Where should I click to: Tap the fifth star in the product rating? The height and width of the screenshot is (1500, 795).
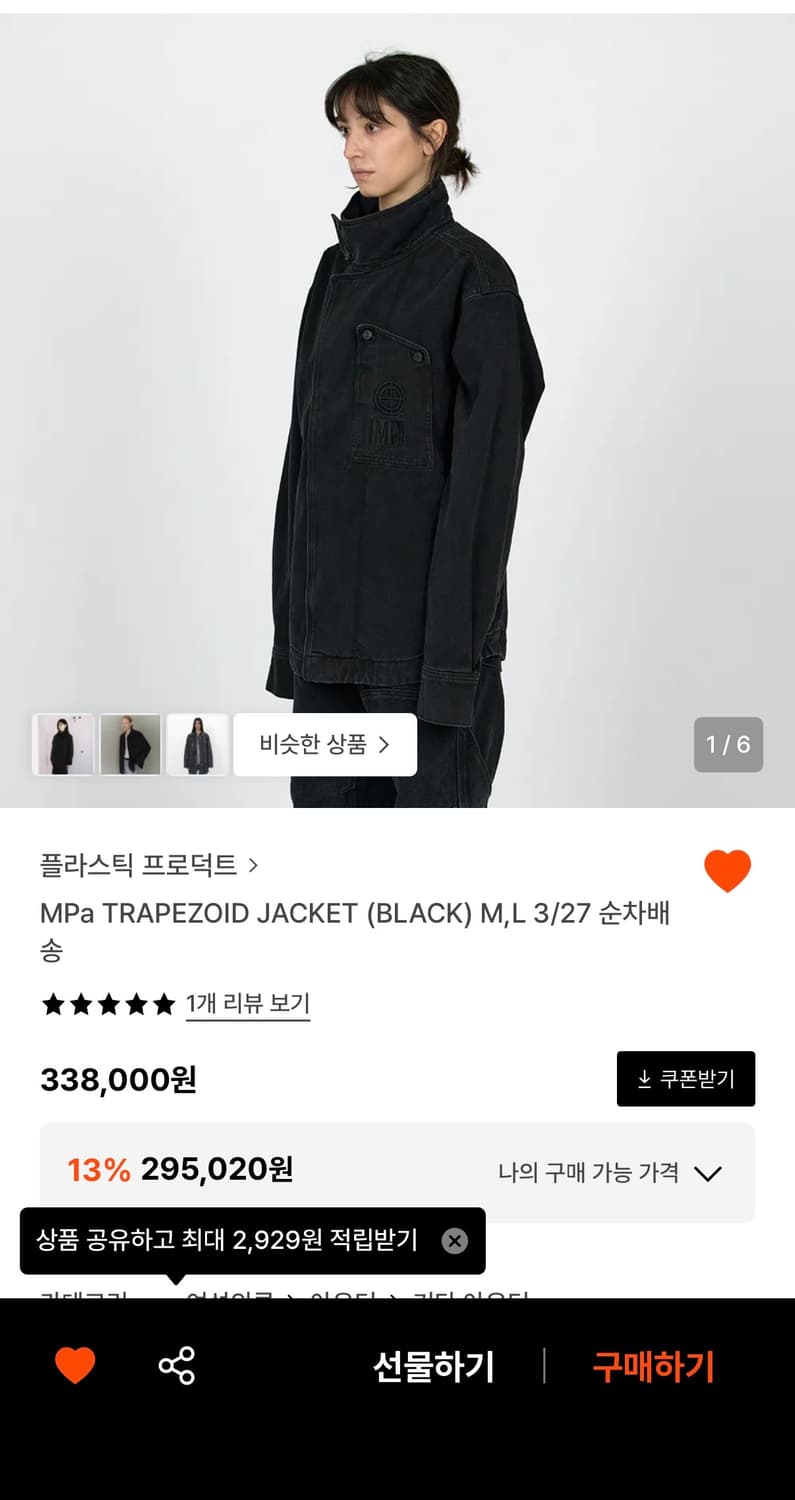pyautogui.click(x=163, y=1003)
